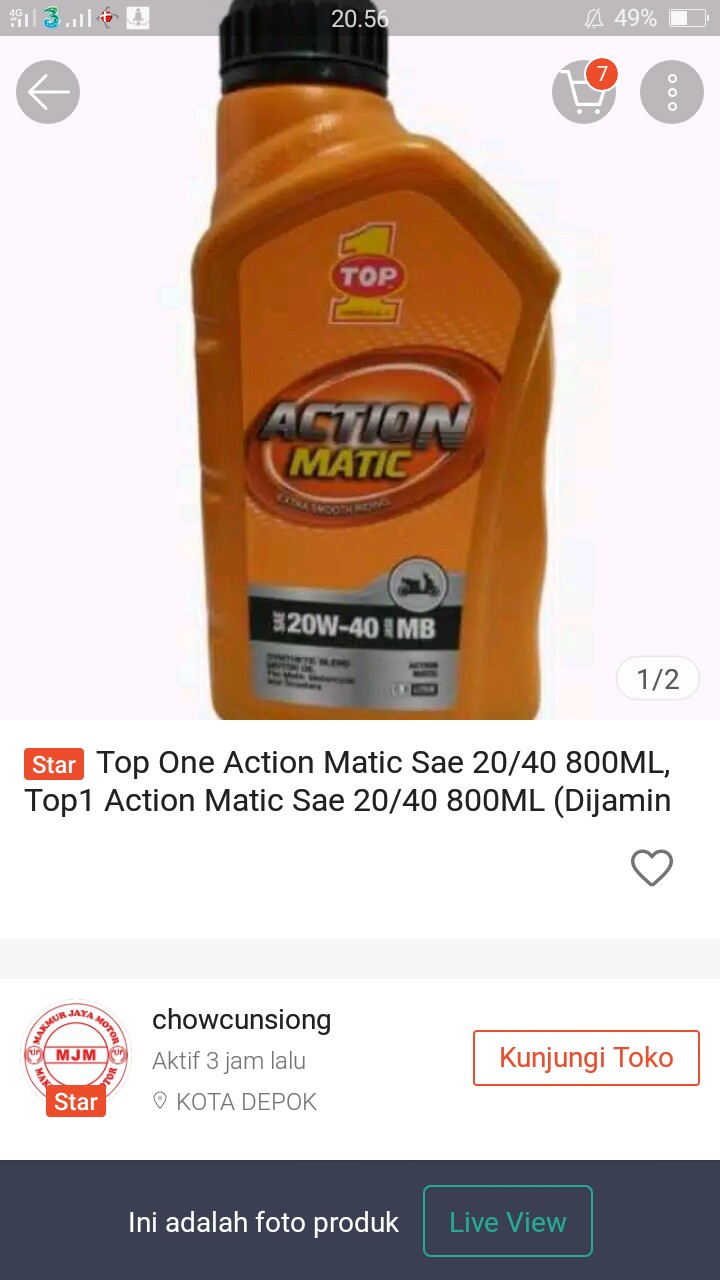Screen dimensions: 720x1280
Task: Tap the location pin near KOTA DEPOK
Action: [161, 1101]
